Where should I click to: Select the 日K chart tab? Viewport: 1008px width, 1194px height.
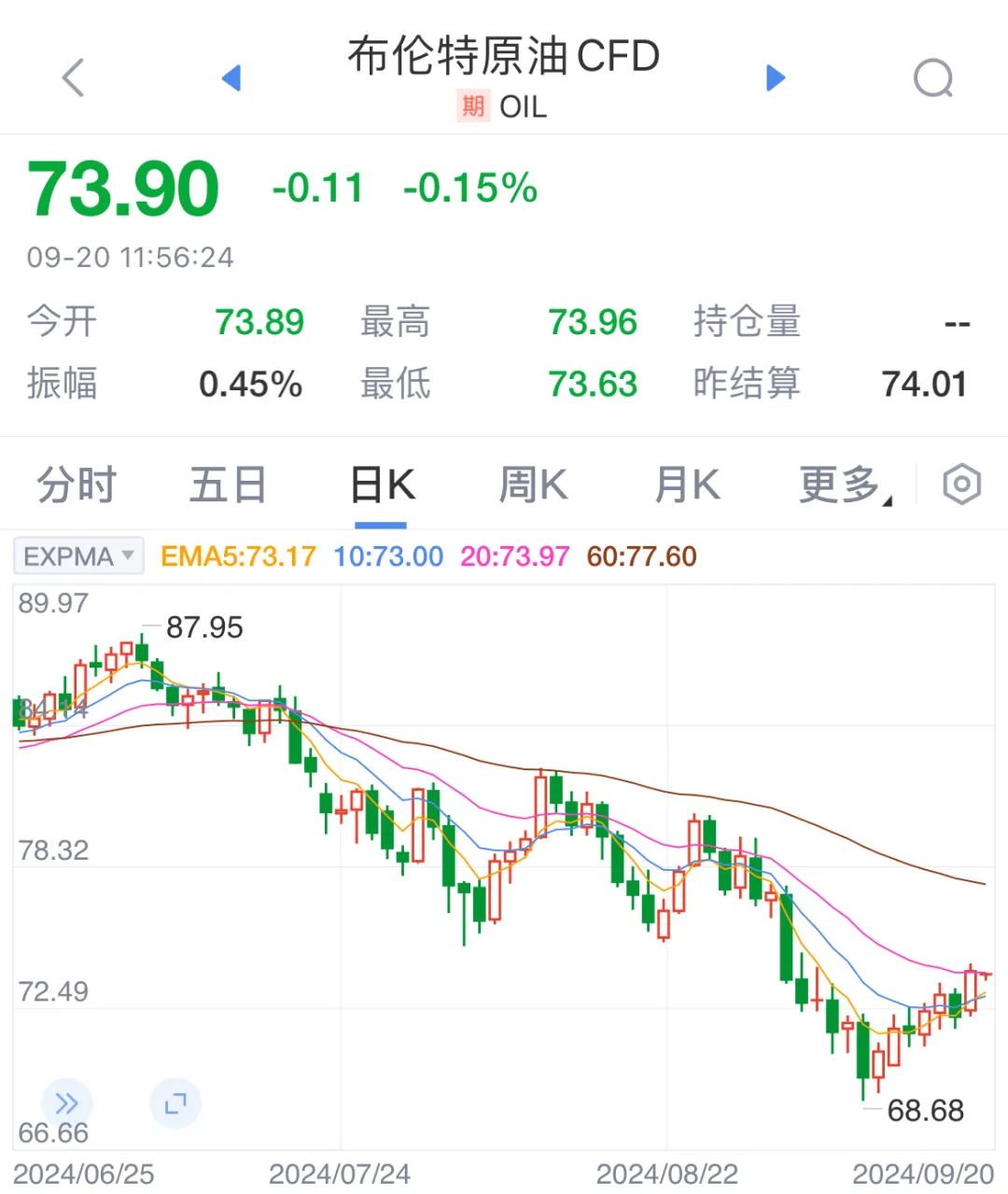[382, 485]
